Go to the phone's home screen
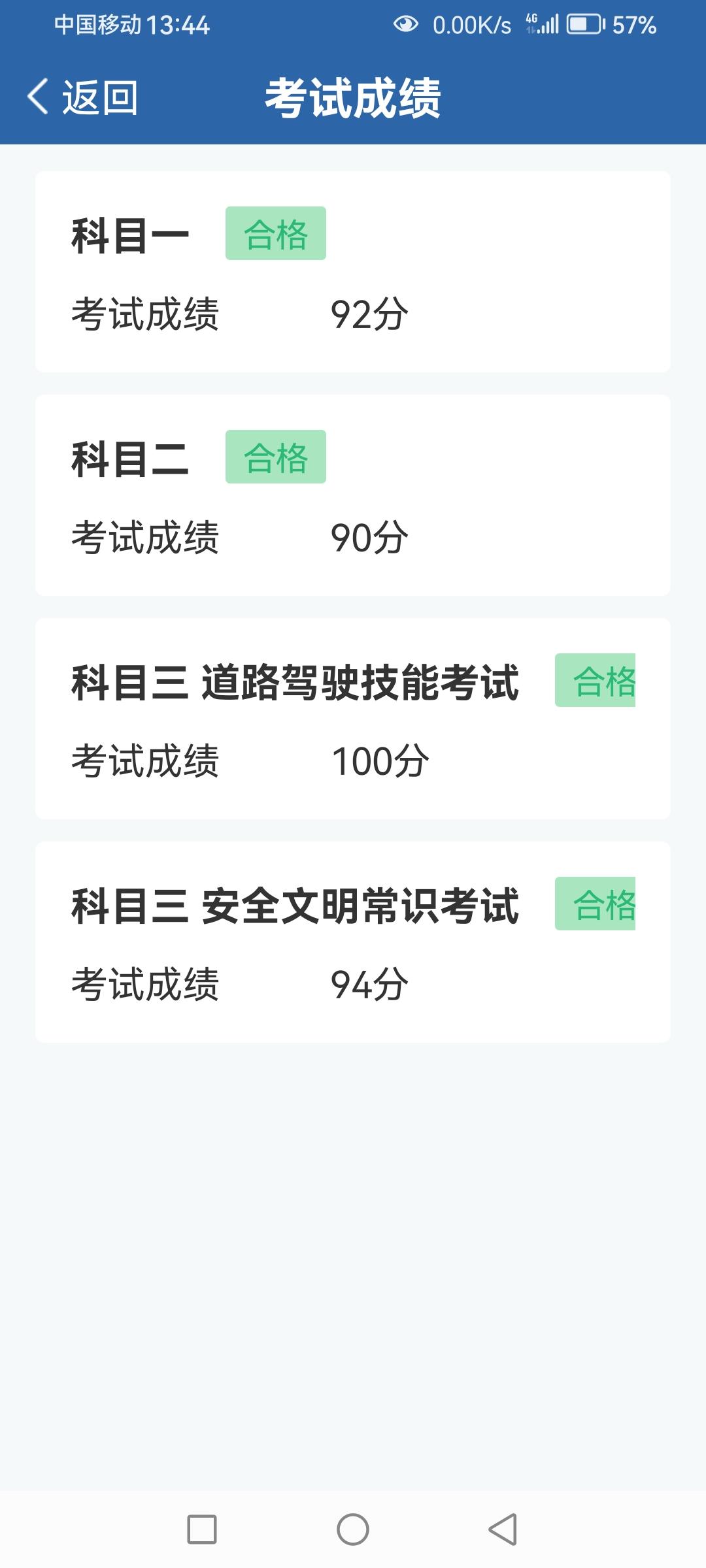The width and height of the screenshot is (706, 1568). (x=353, y=1529)
